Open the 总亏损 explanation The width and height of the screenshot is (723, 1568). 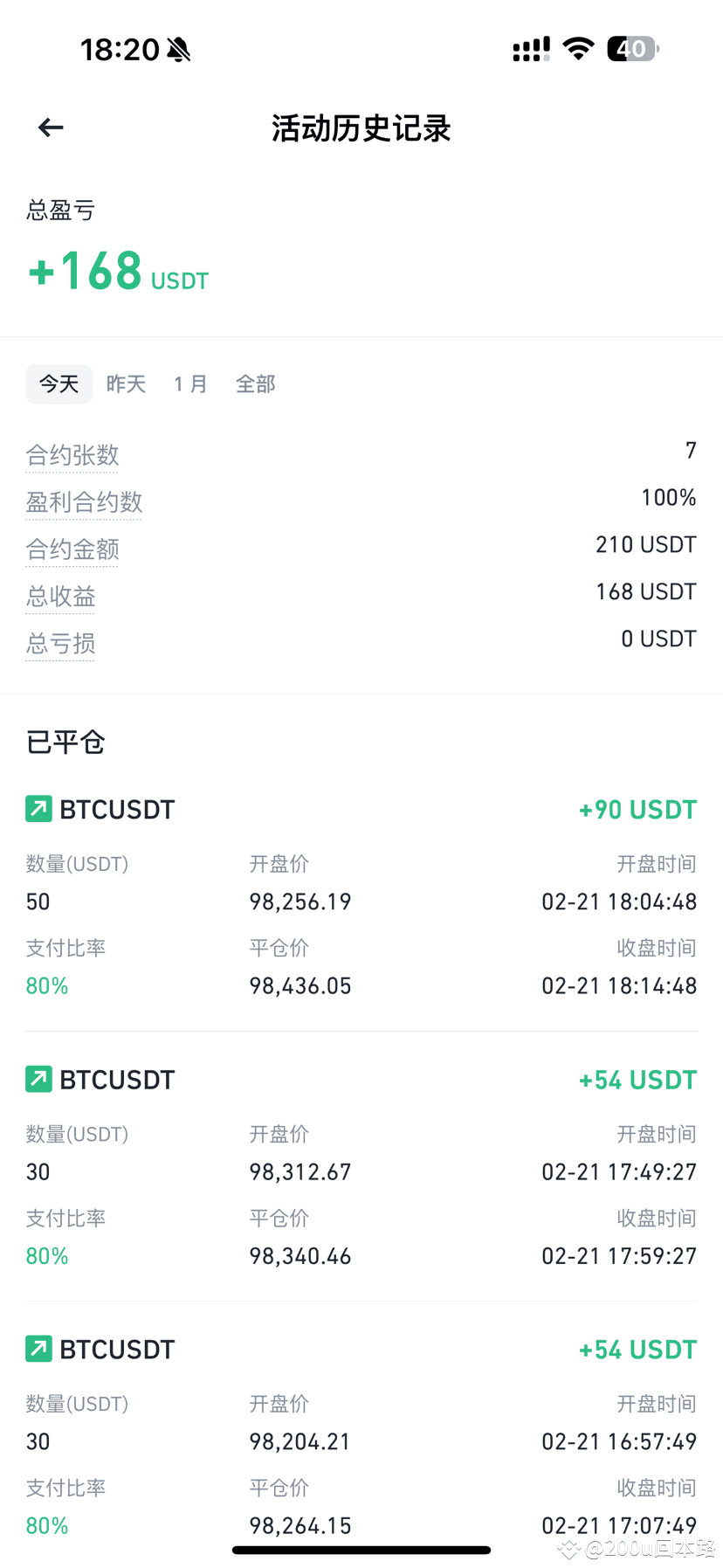point(60,644)
